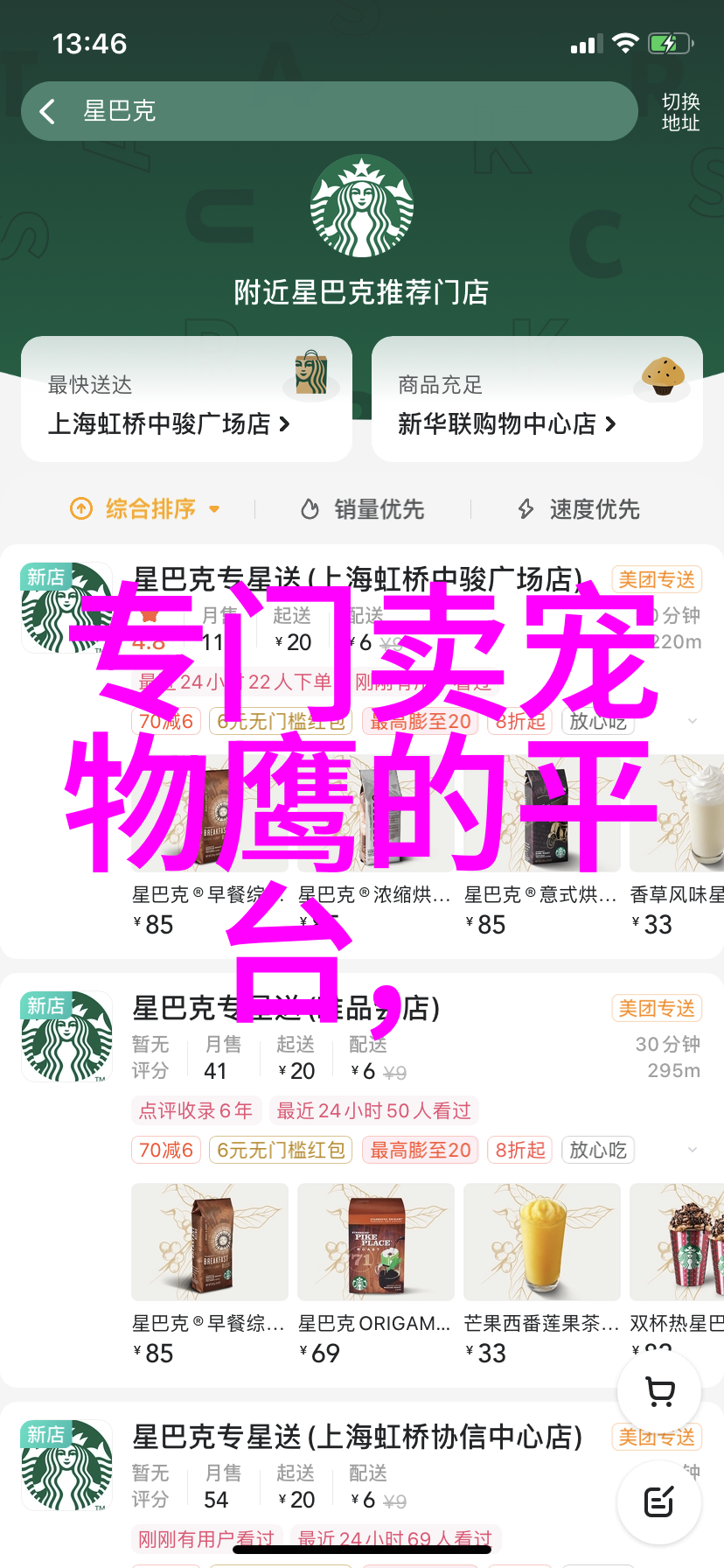Open the floating shopping cart button

[659, 1391]
